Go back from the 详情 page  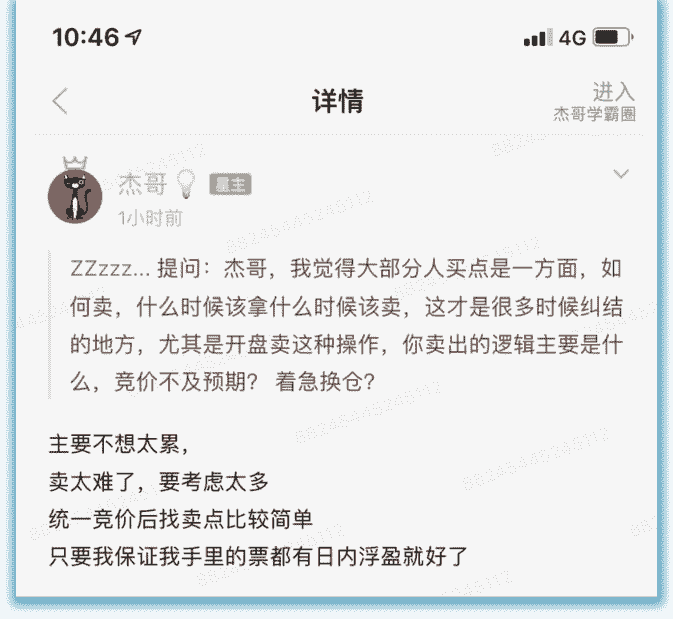coord(61,101)
